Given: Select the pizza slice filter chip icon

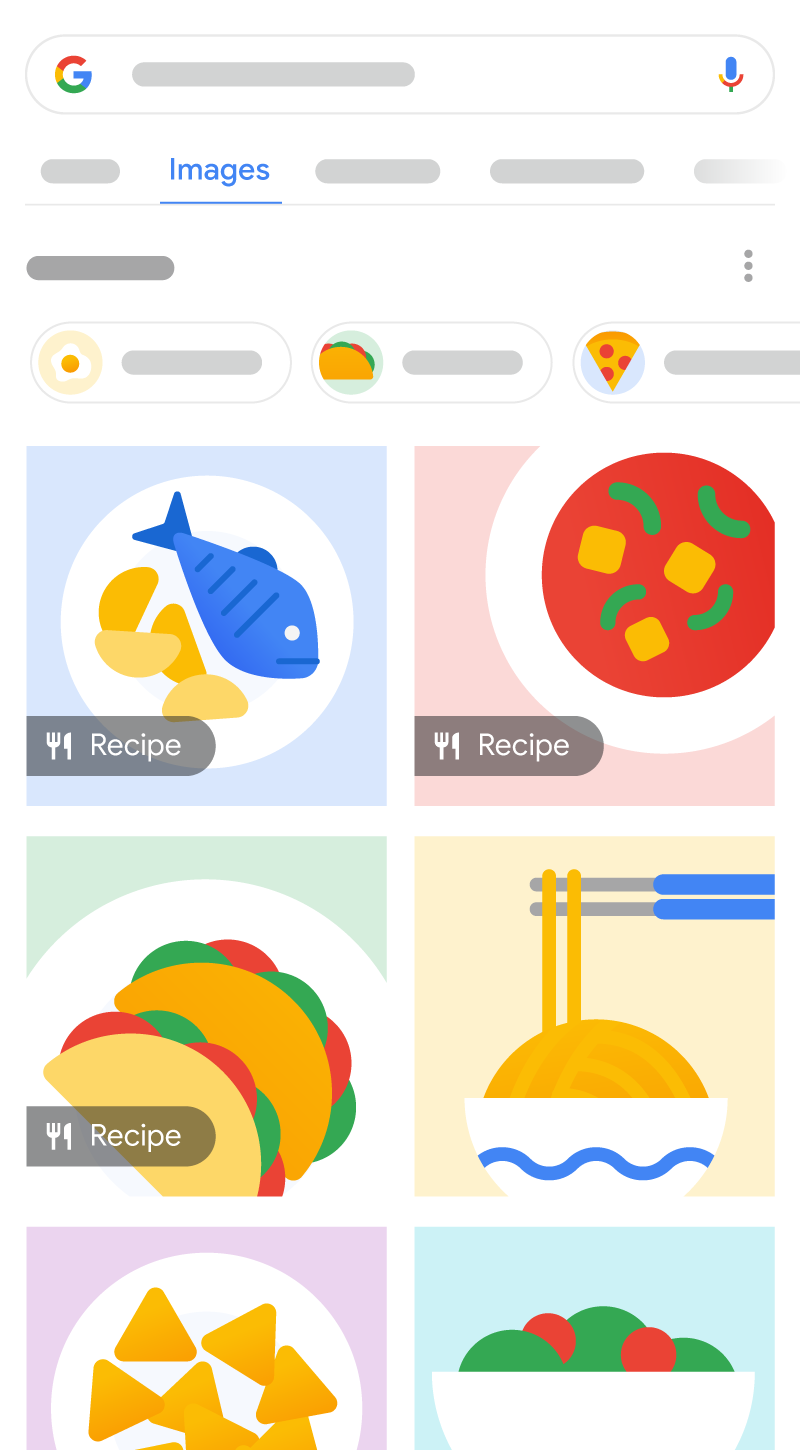Looking at the screenshot, I should [x=612, y=362].
